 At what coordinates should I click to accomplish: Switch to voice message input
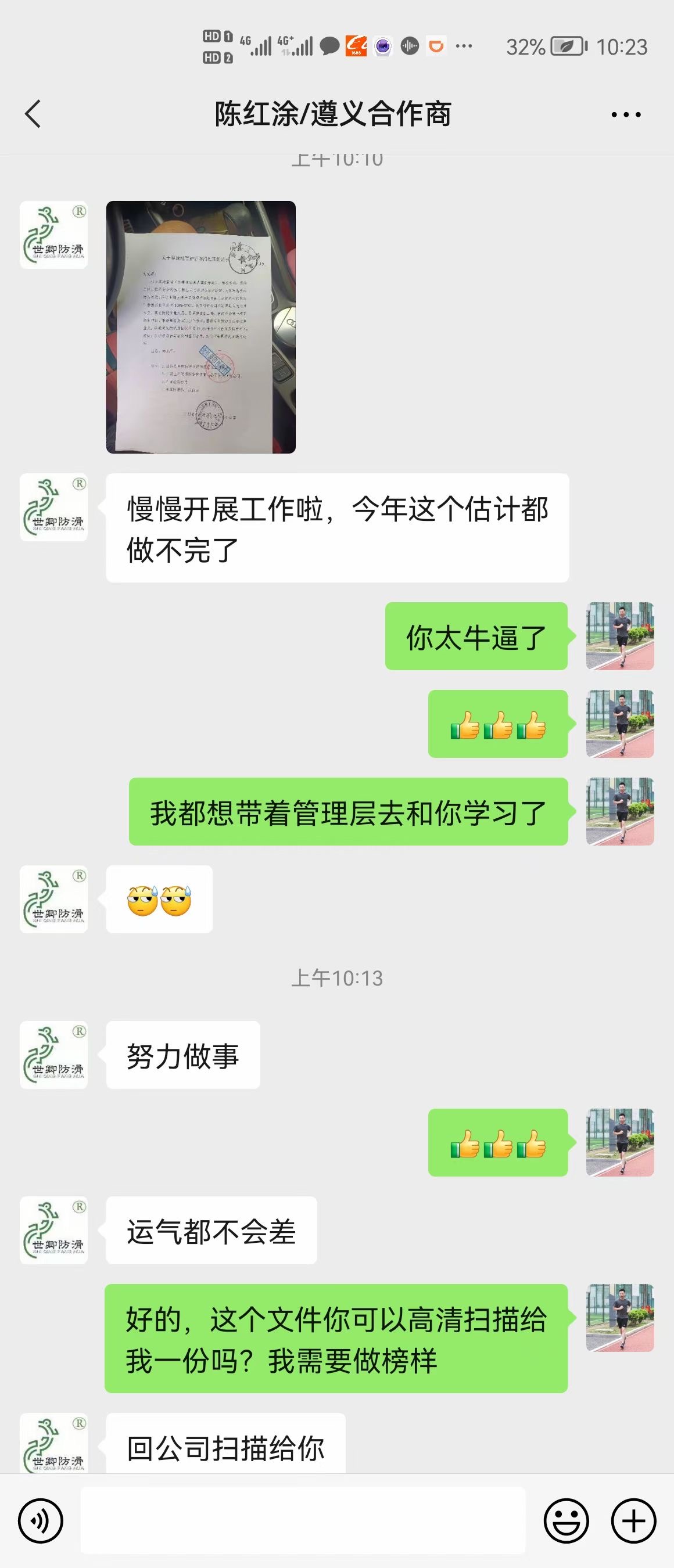pos(41,1520)
